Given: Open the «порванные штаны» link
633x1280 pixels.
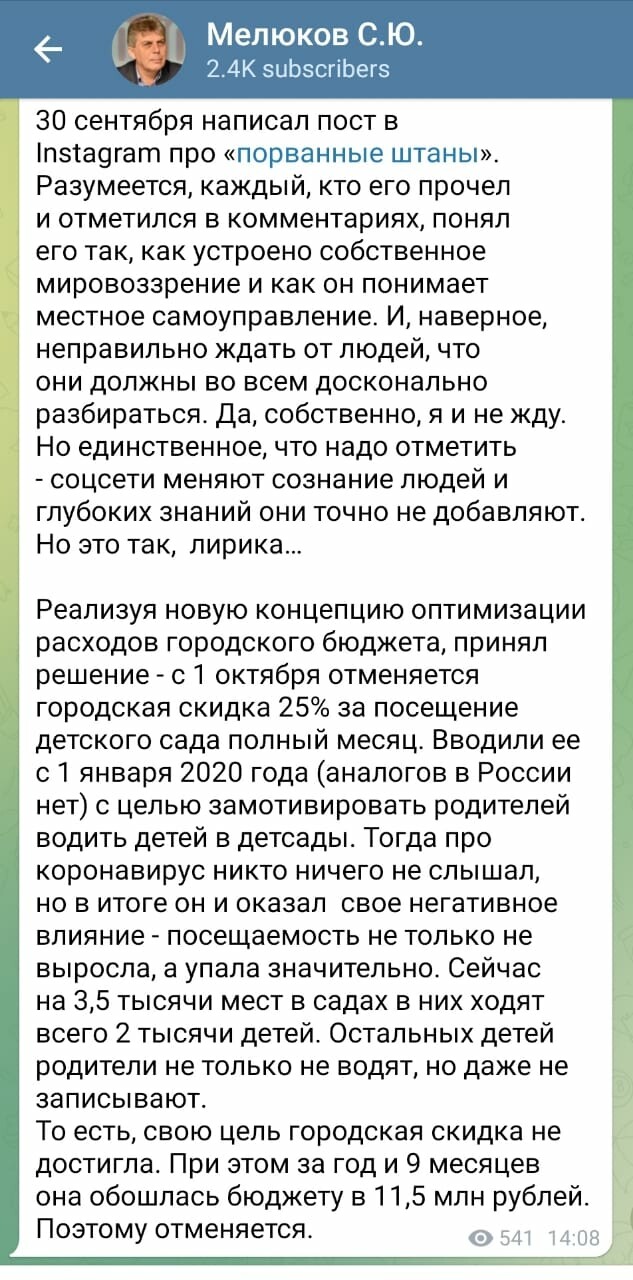Looking at the screenshot, I should coord(360,154).
